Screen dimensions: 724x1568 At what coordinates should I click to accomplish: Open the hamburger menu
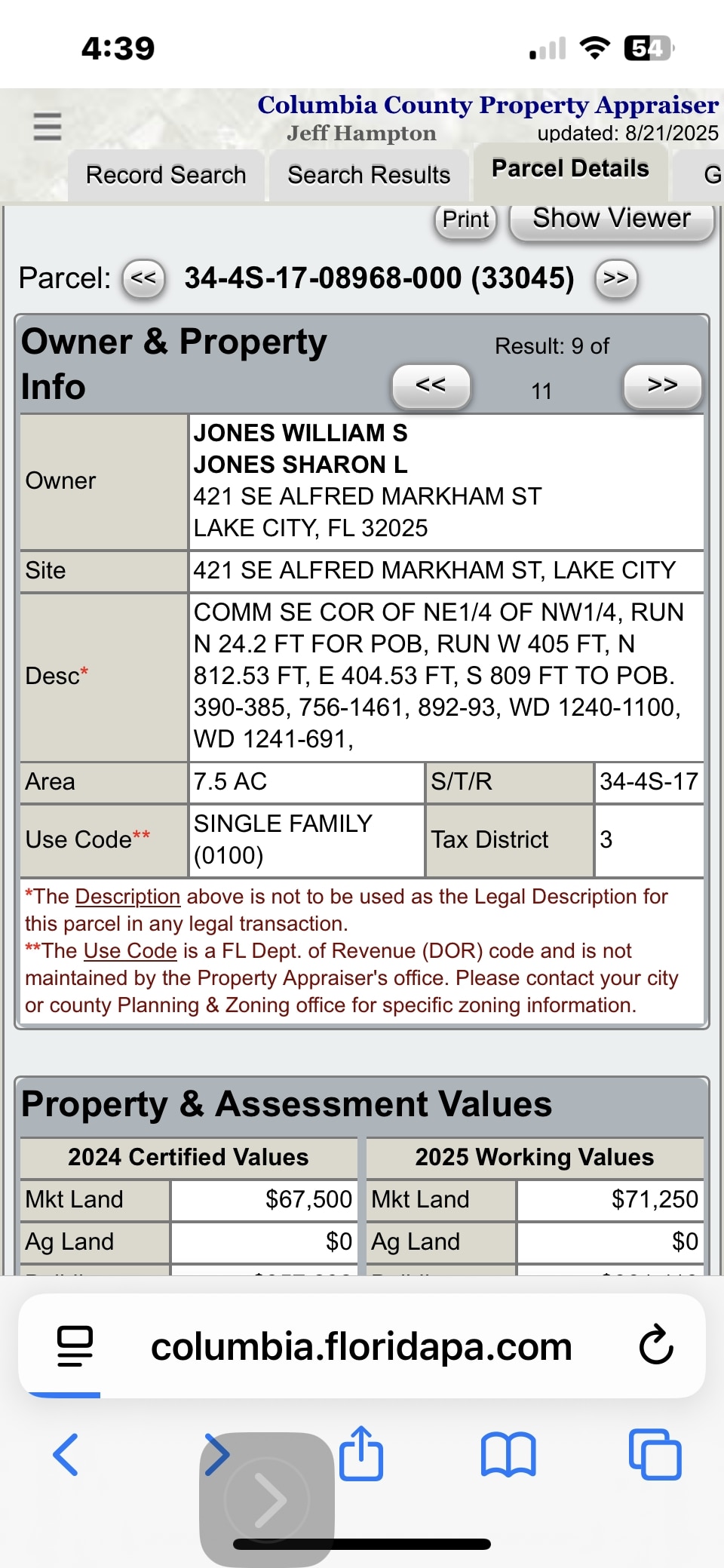47,126
